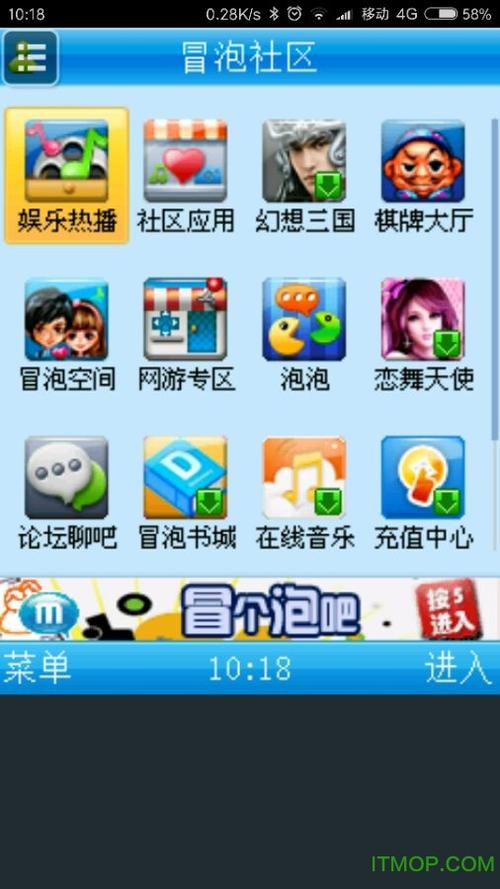This screenshot has width=500, height=889.
Task: Open 在线音乐
Action: (304, 493)
